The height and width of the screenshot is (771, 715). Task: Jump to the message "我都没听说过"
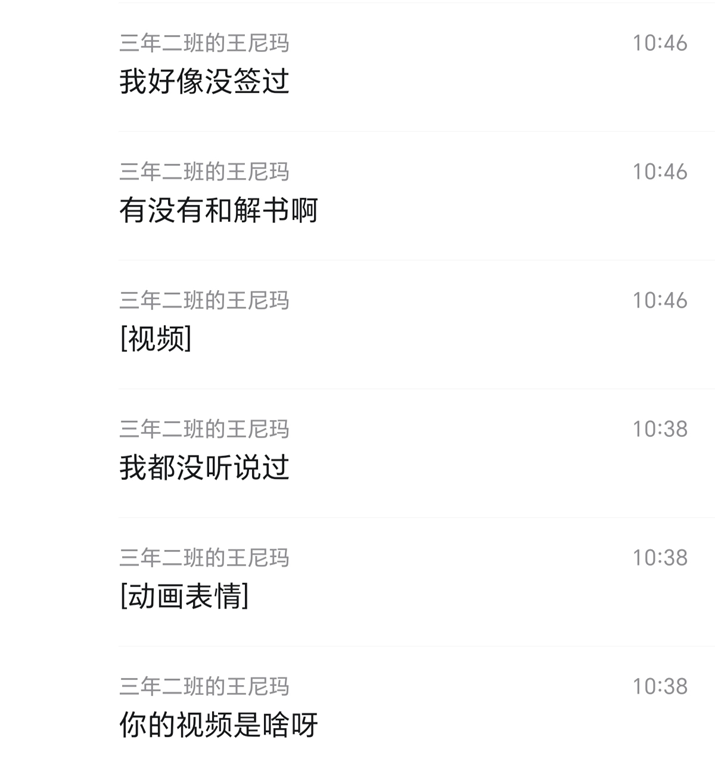click(x=205, y=467)
